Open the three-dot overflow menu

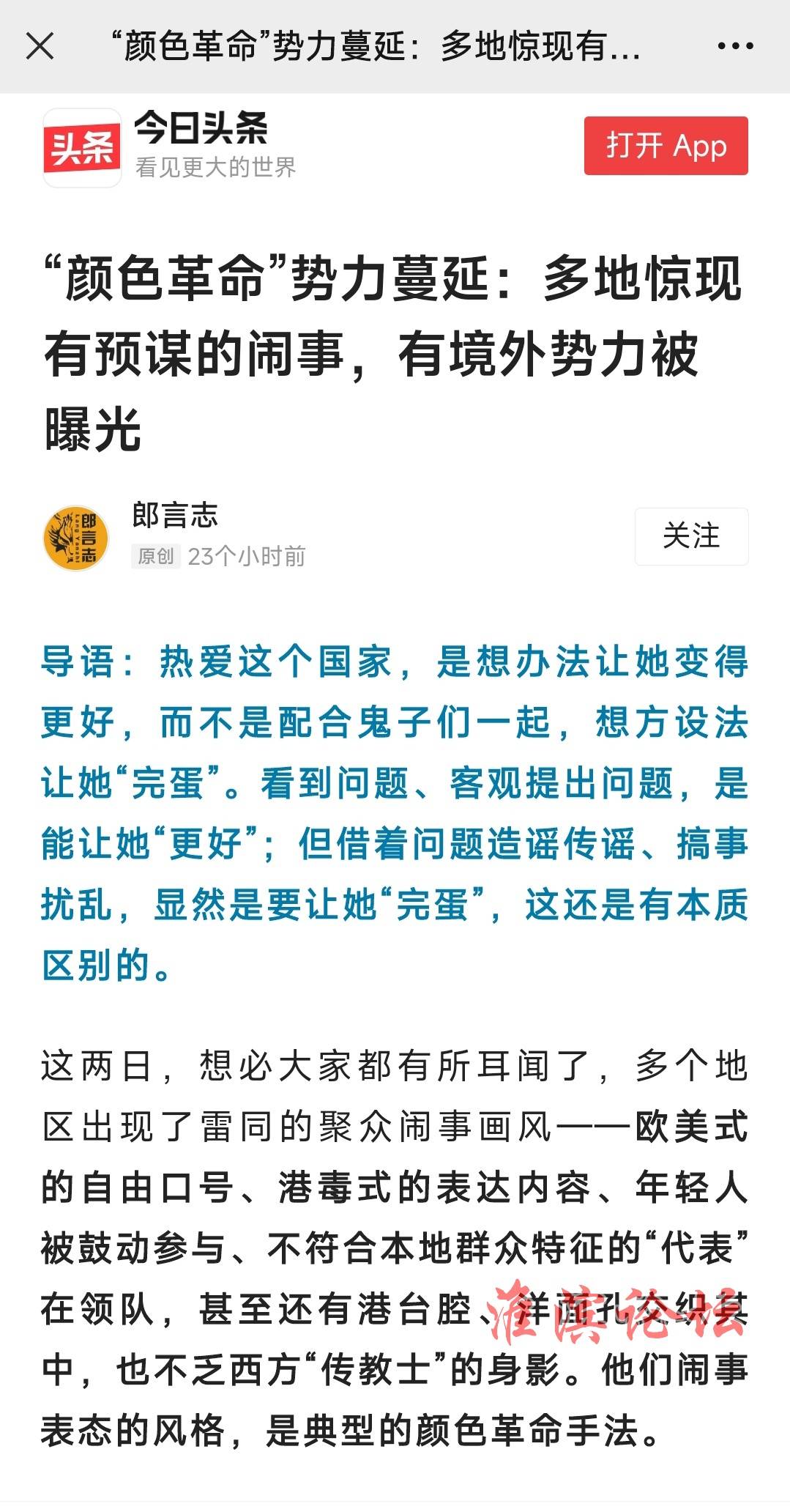click(x=735, y=46)
